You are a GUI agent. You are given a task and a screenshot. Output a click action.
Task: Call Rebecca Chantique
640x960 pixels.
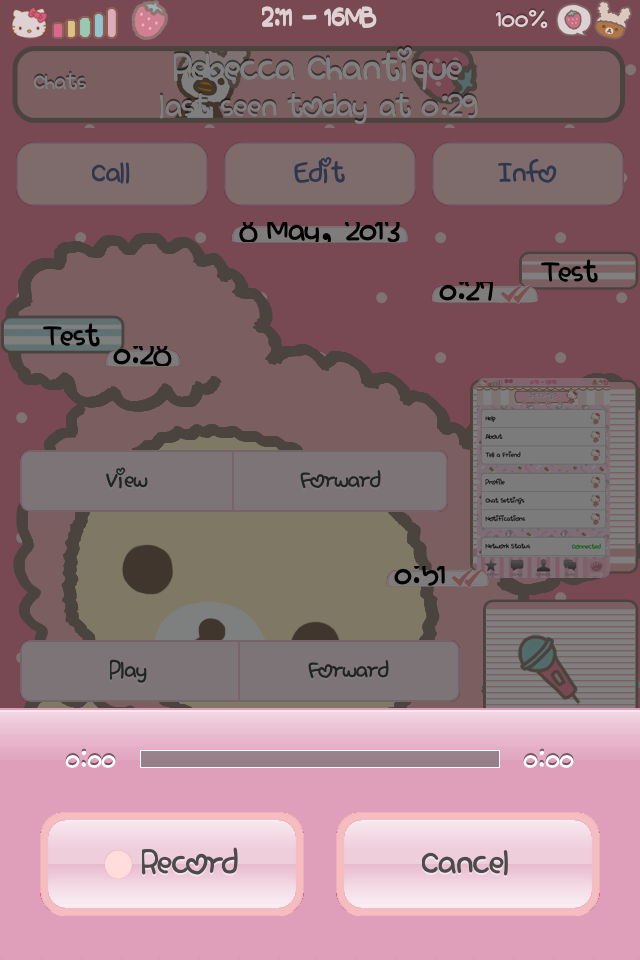point(111,173)
